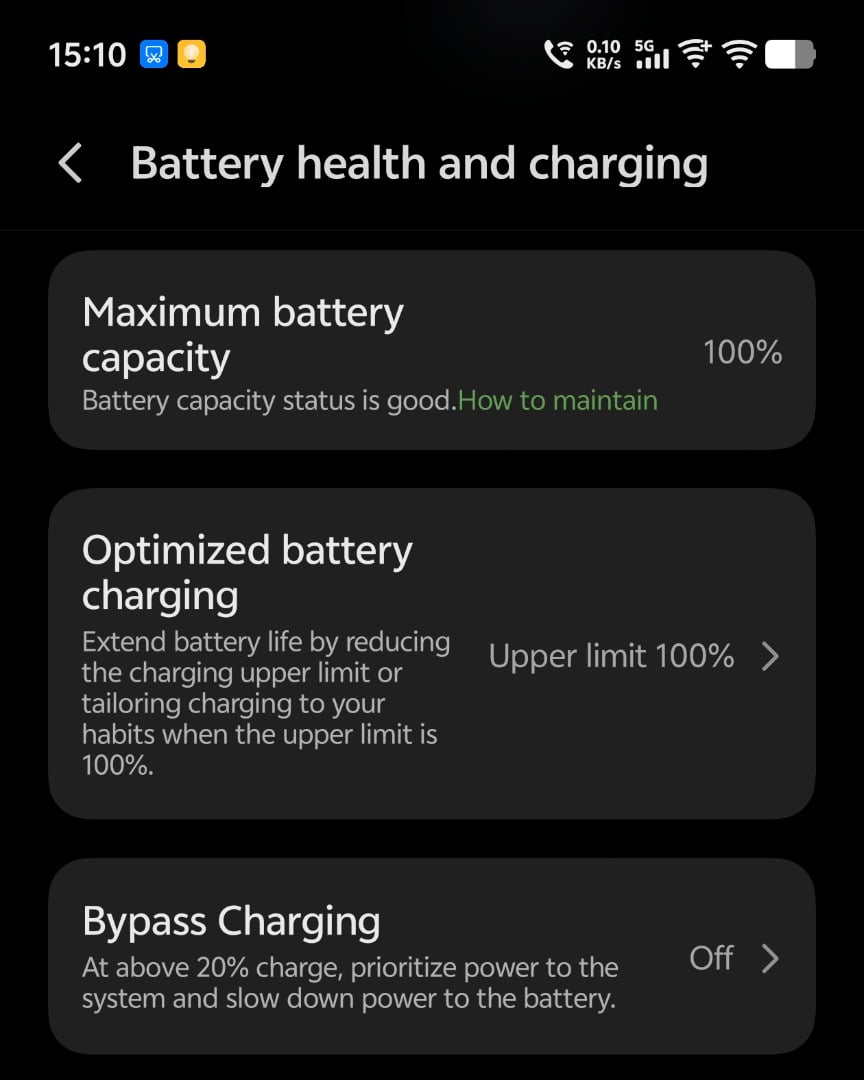Open Bypass Charging settings
The width and height of the screenshot is (864, 1080).
(x=431, y=956)
